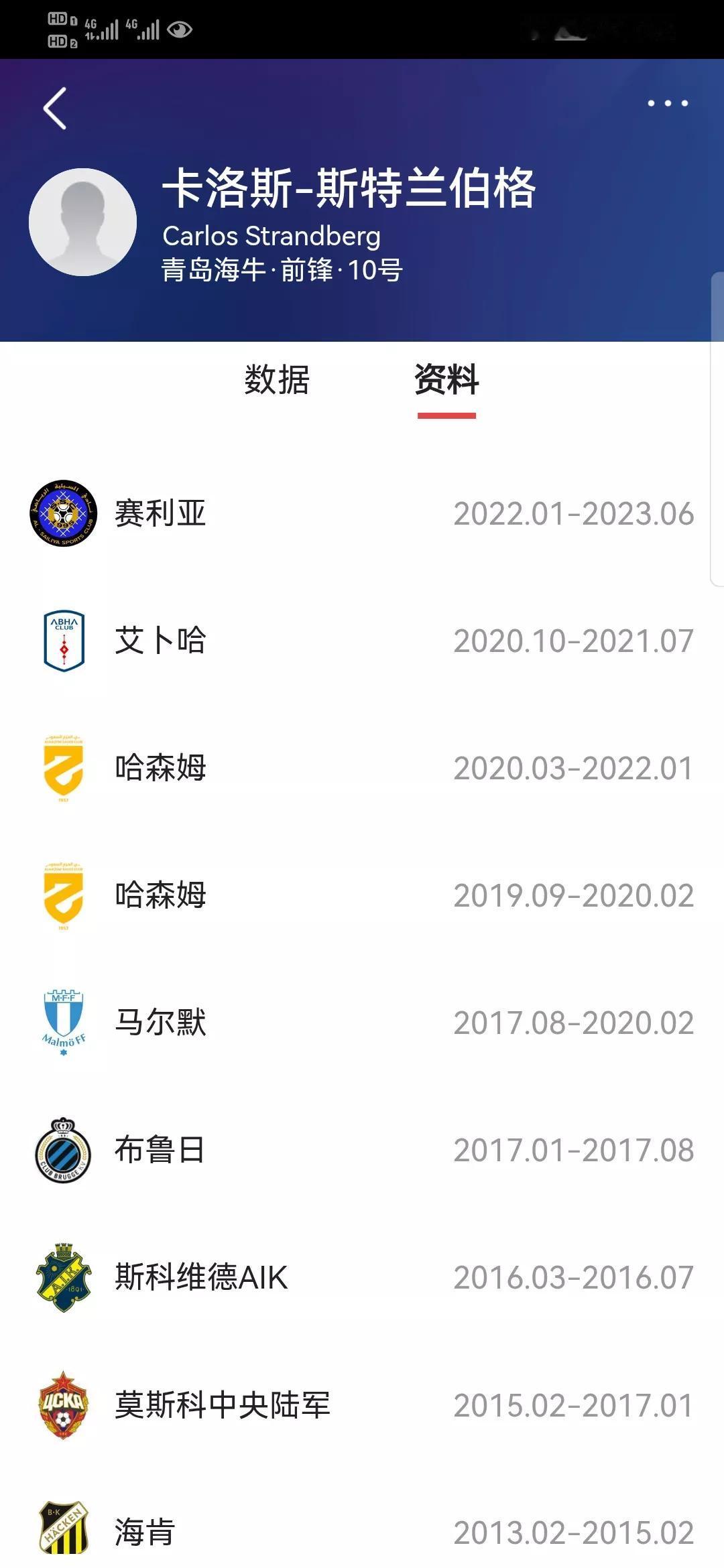Open the 艾卜哈 club row

362,641
